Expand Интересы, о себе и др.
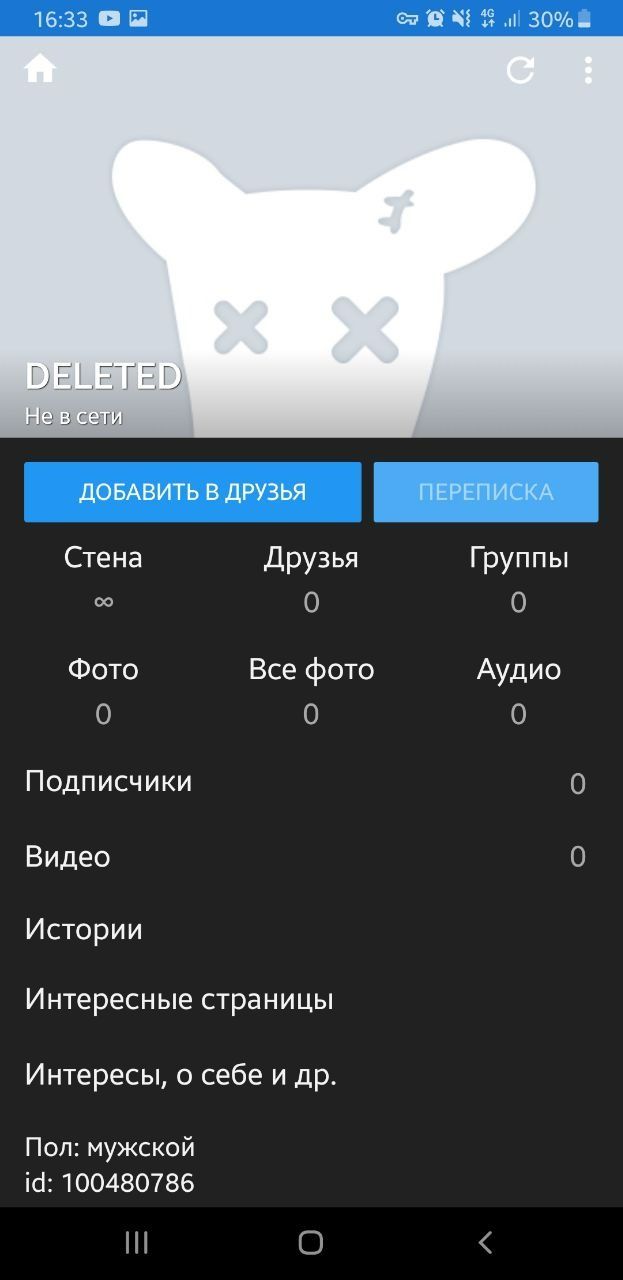 pos(311,1075)
